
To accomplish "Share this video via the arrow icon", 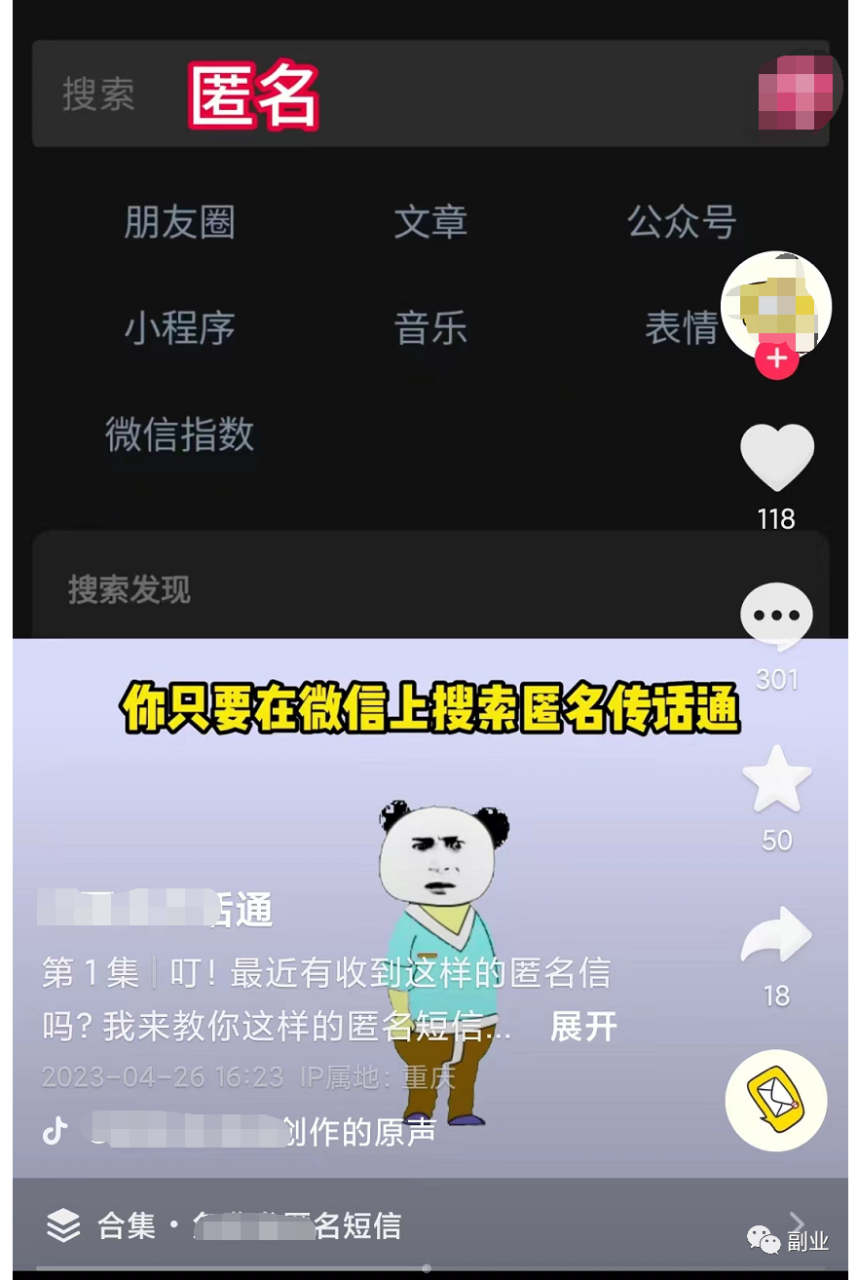I will click(776, 938).
